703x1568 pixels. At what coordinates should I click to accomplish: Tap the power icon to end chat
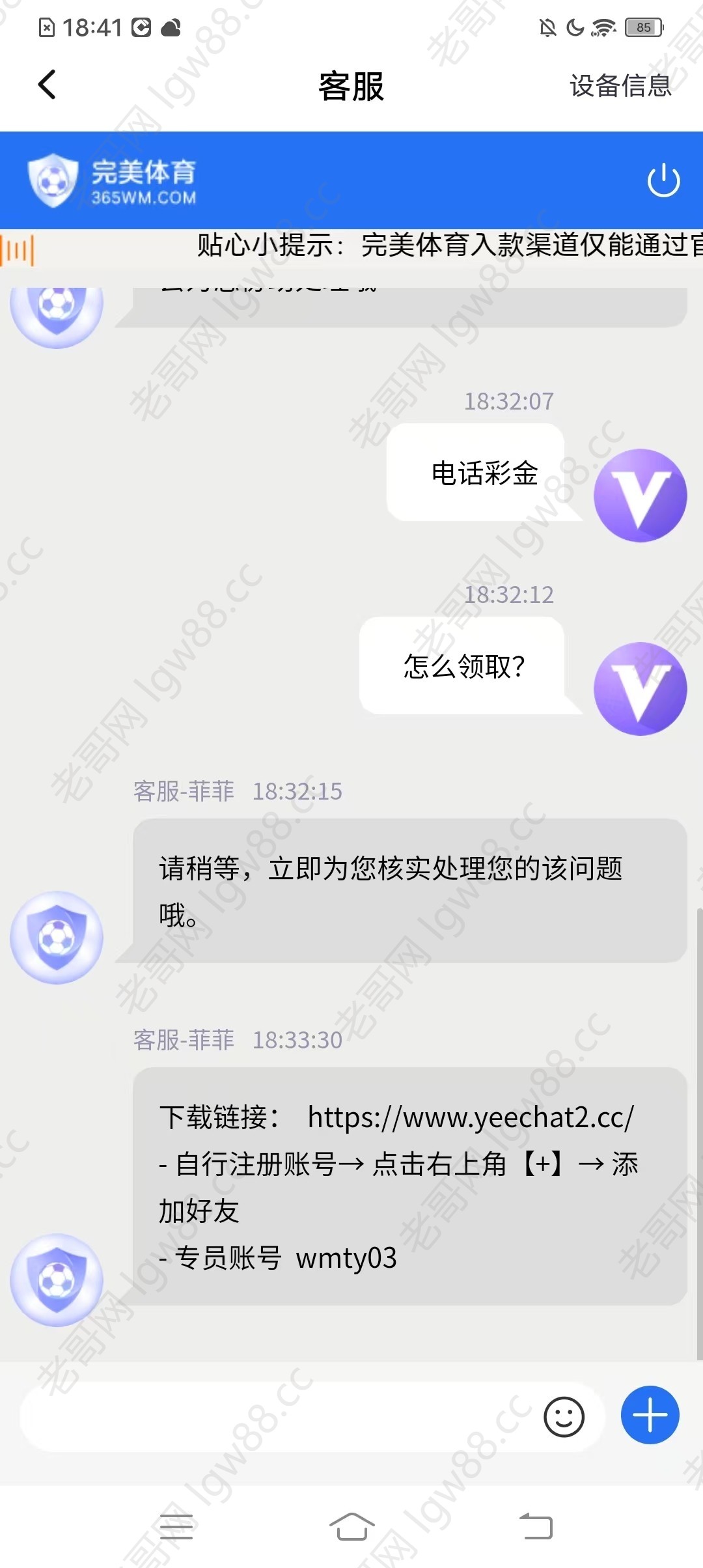pyautogui.click(x=663, y=180)
